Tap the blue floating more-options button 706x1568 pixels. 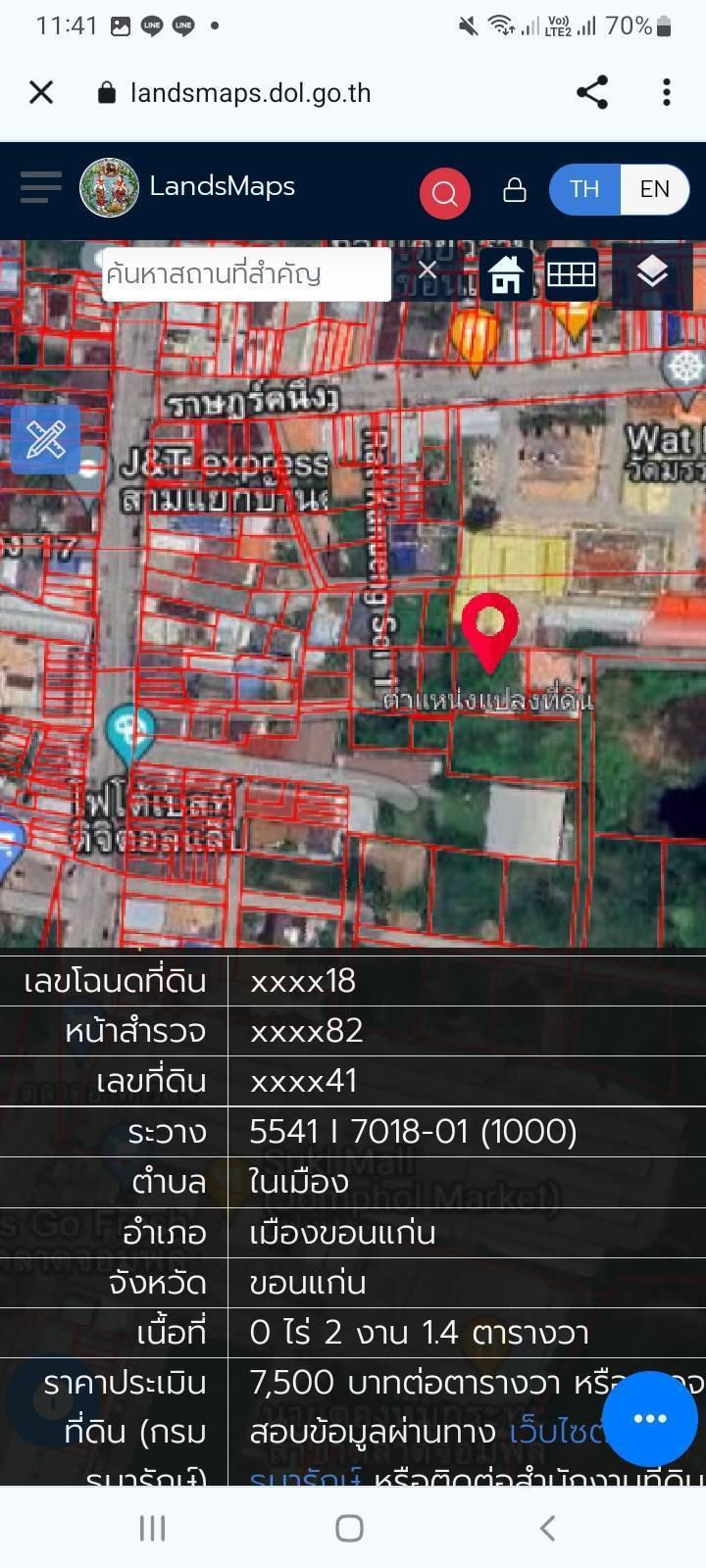(650, 1418)
